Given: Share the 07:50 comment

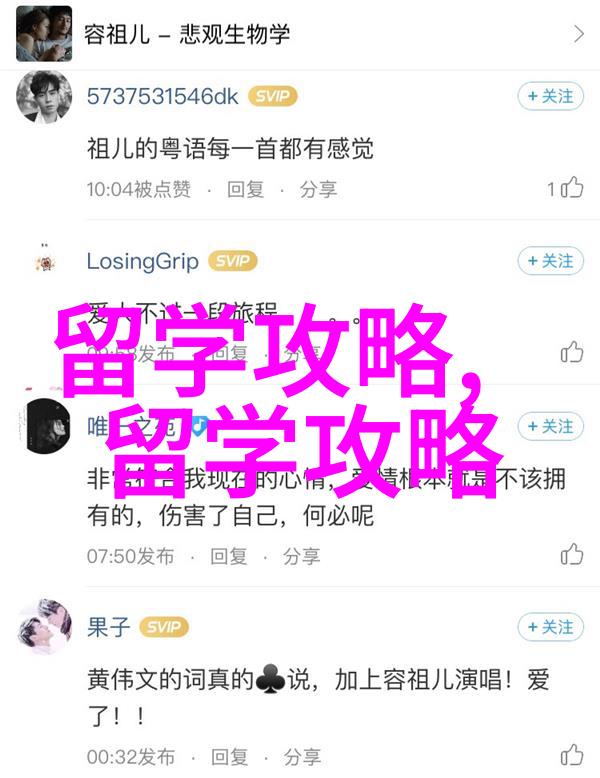Looking at the screenshot, I should coord(302,555).
